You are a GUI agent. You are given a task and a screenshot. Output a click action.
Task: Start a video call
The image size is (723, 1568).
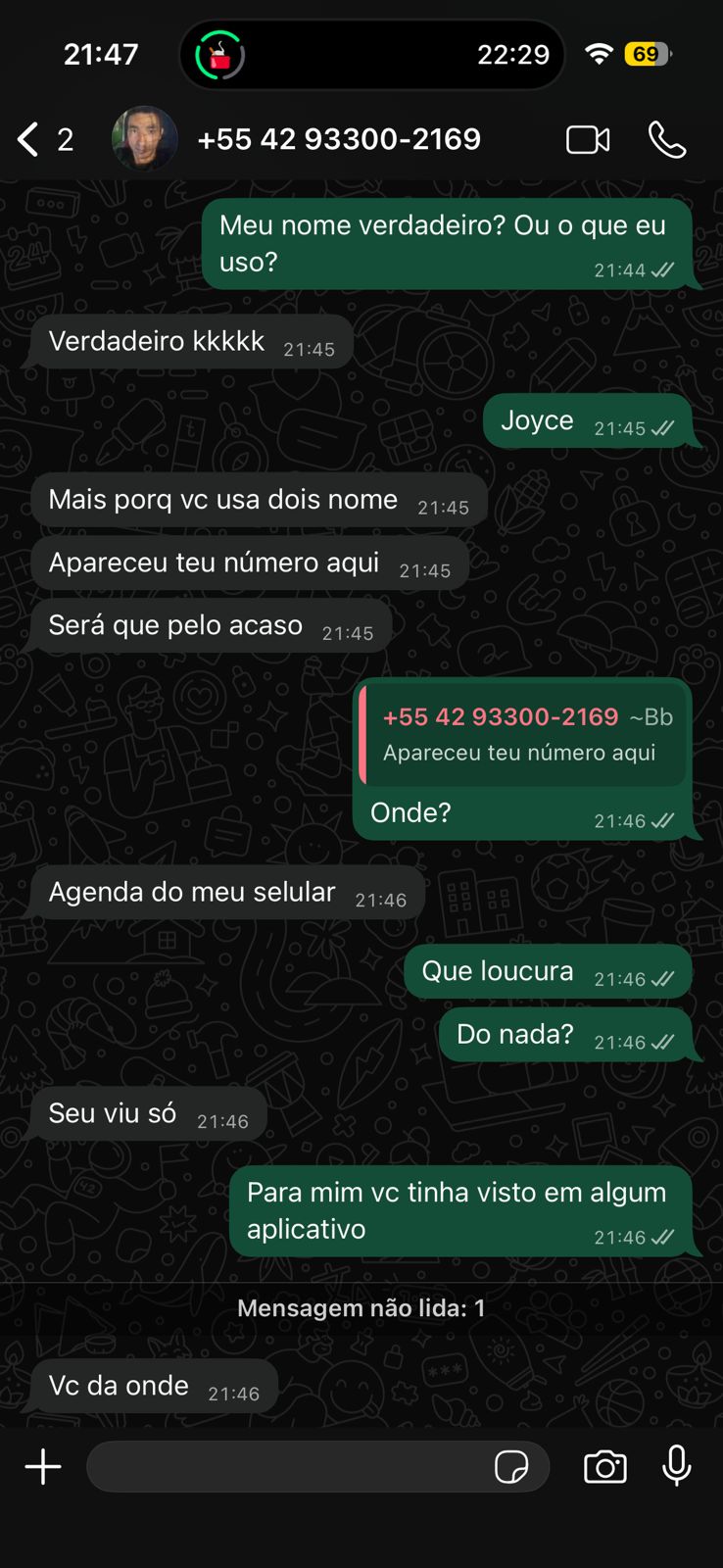coord(588,140)
